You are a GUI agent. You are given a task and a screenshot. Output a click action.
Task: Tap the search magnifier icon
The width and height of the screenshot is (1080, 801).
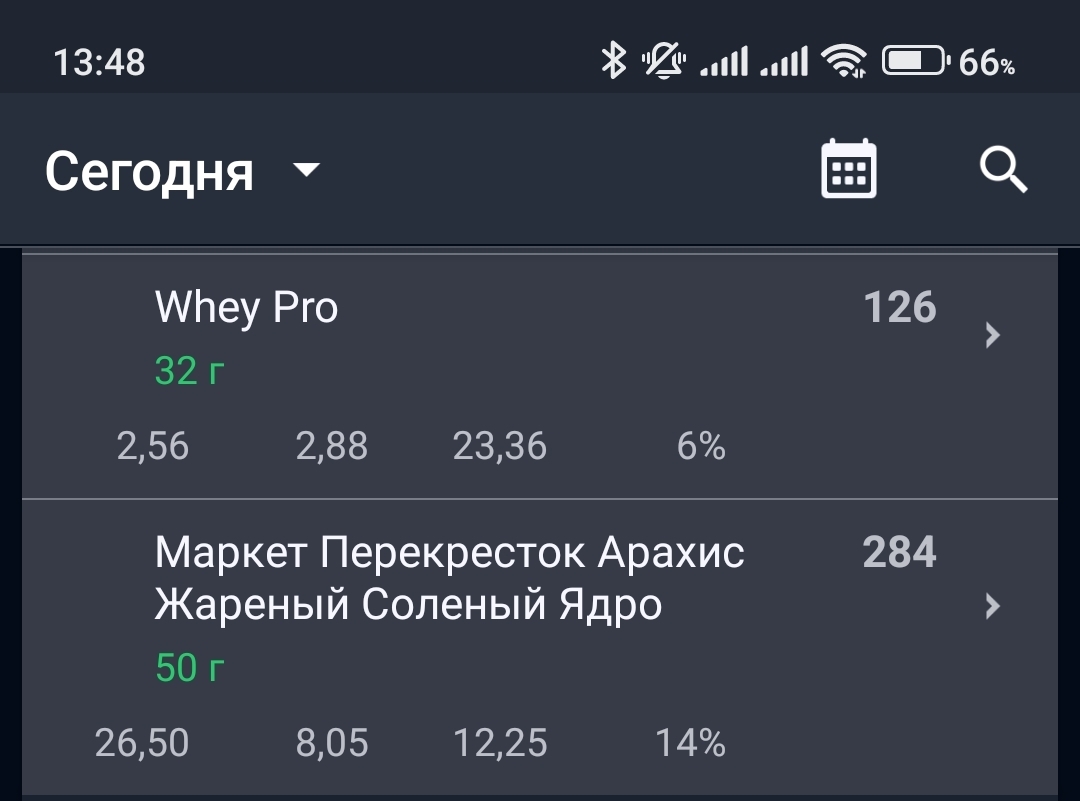pyautogui.click(x=1003, y=170)
